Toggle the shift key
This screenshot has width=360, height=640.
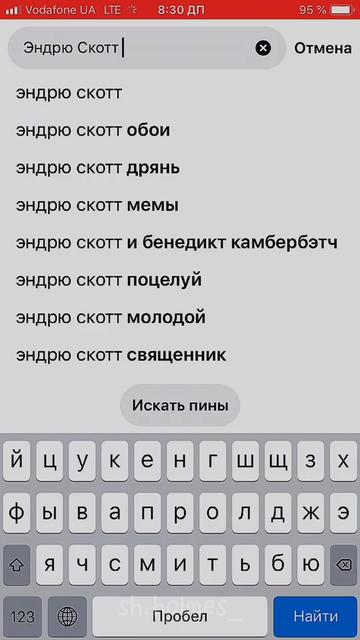pyautogui.click(x=17, y=565)
